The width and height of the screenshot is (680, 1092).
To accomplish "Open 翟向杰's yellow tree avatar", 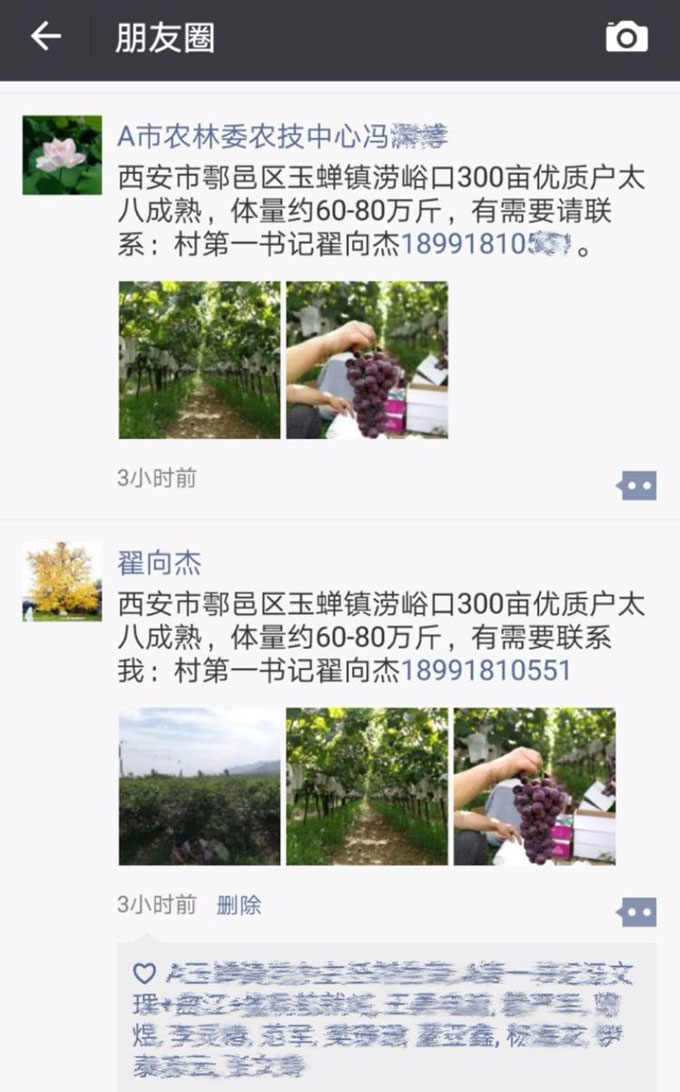I will coord(62,582).
